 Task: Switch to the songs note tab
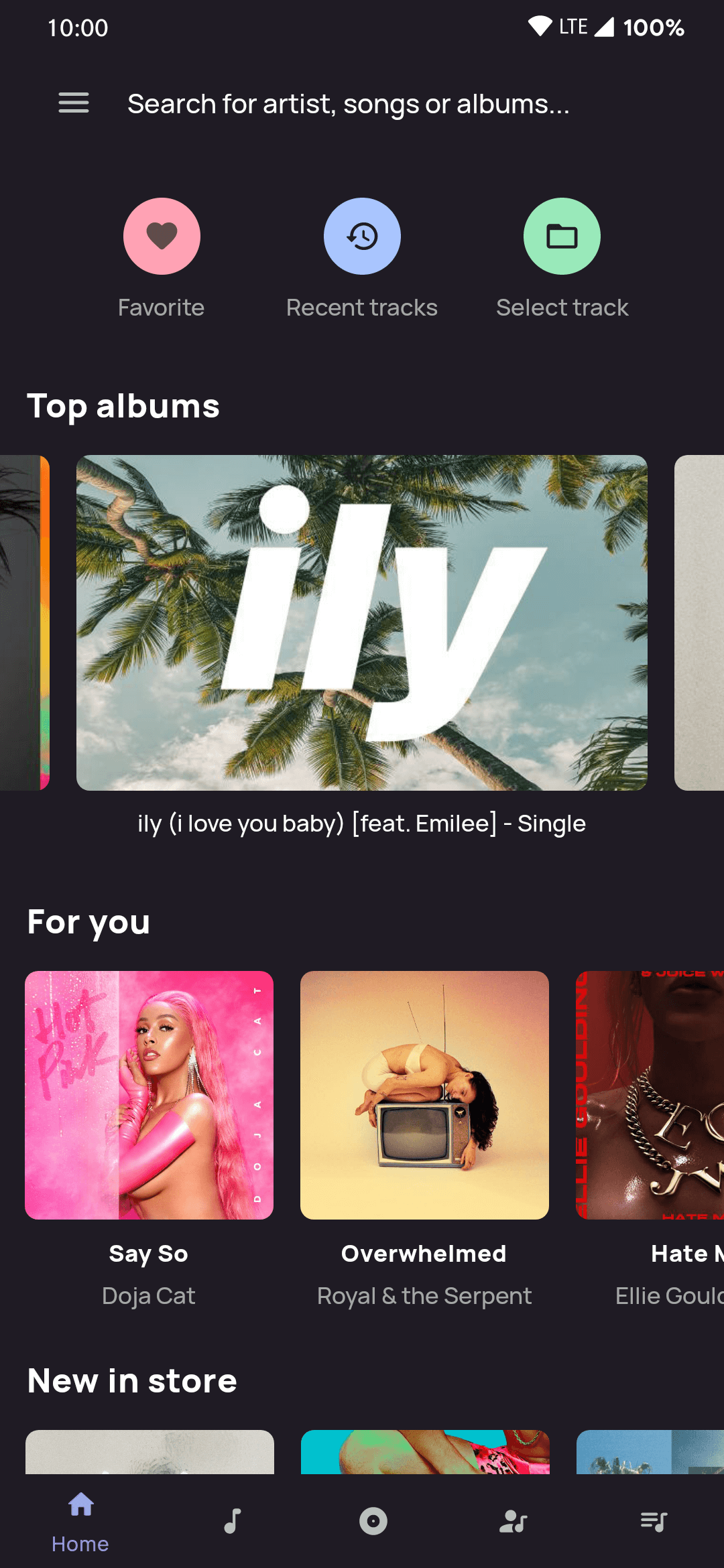233,1521
